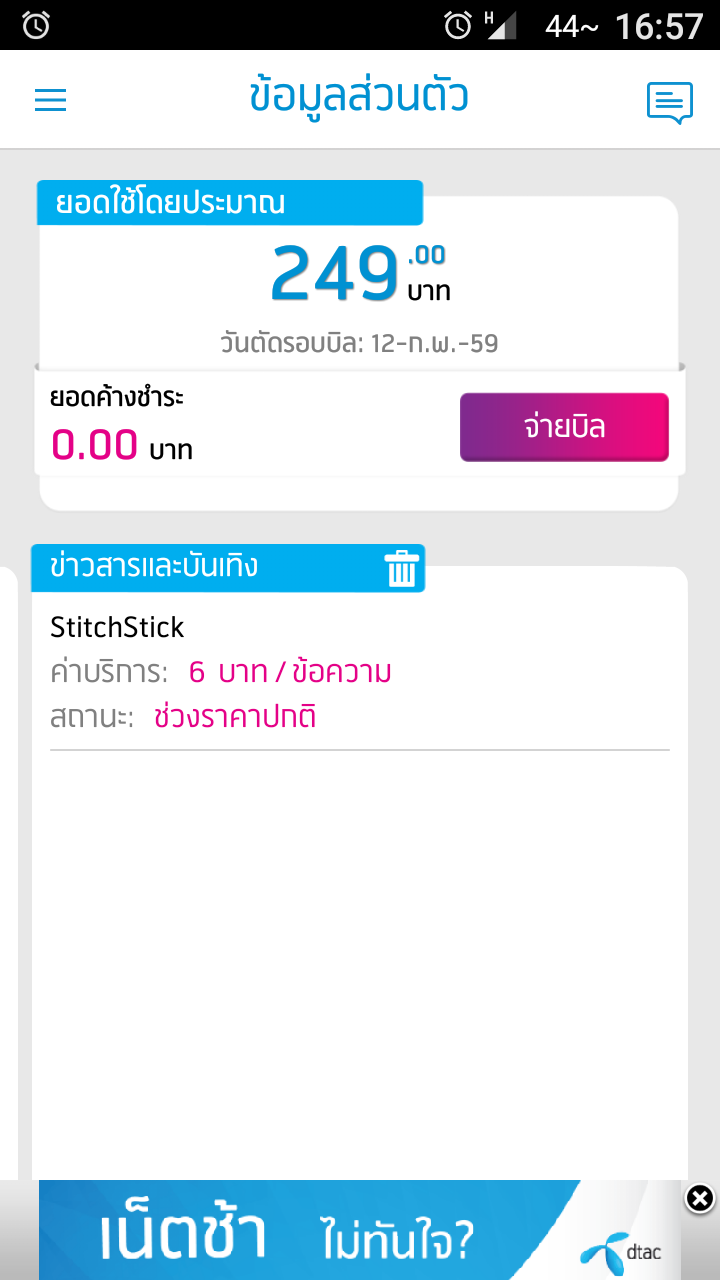Delete subscription using the trash icon

coord(401,569)
